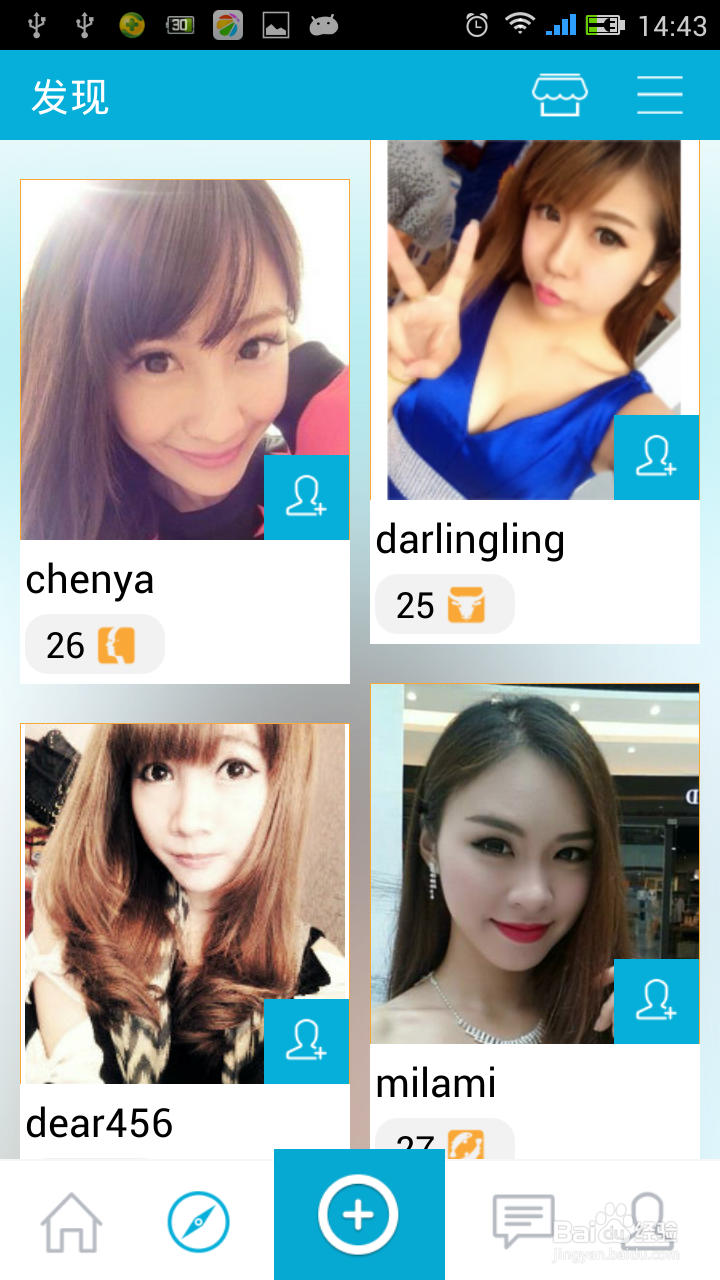The width and height of the screenshot is (720, 1280).
Task: Add darlingling as a friend
Action: (x=656, y=457)
